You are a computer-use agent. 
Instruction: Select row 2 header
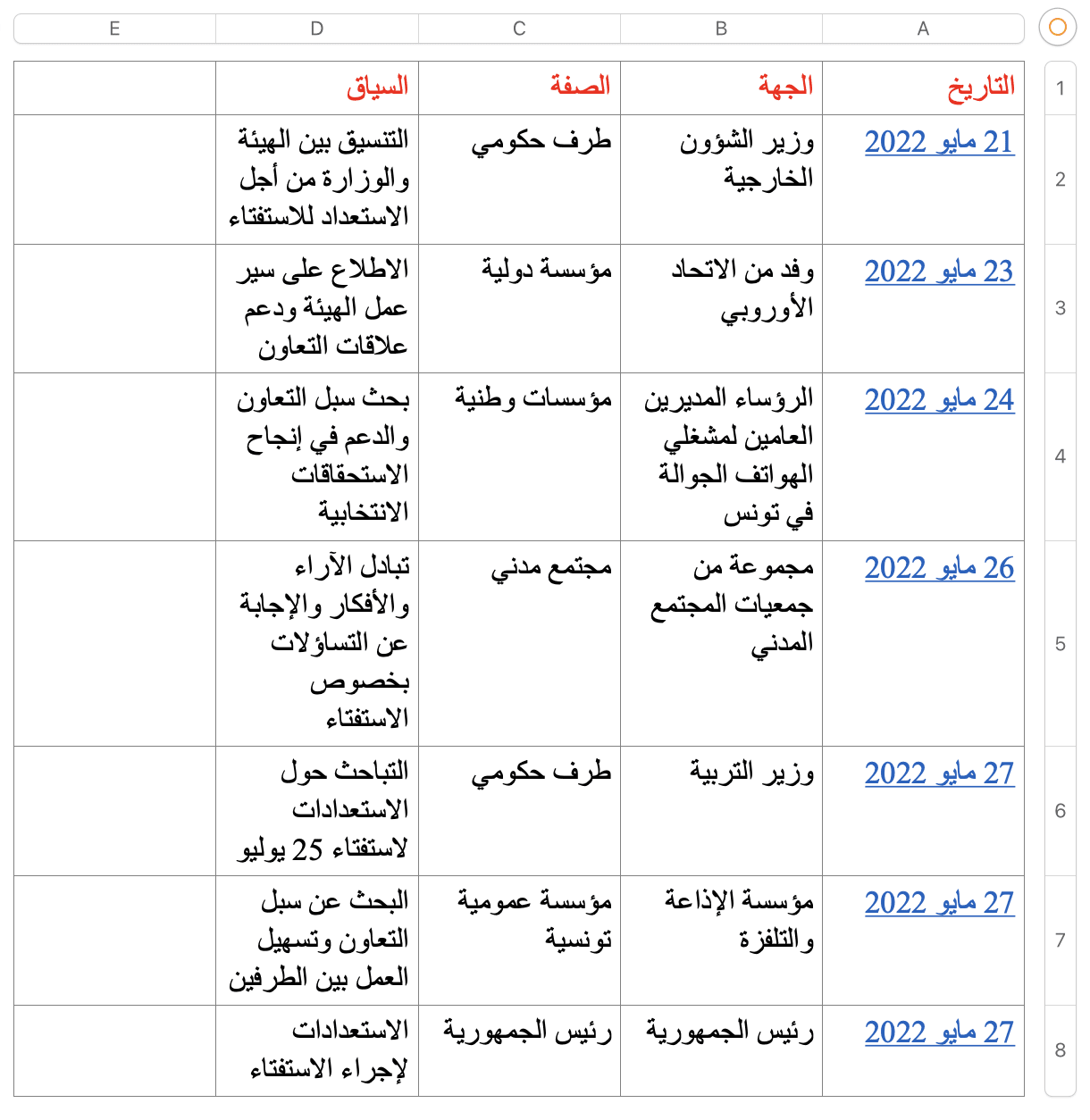1060,180
